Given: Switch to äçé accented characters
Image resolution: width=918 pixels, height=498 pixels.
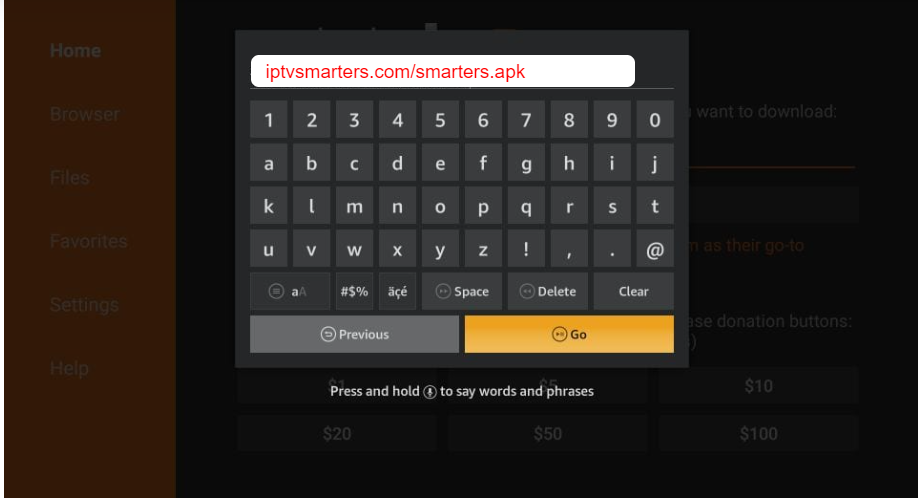Looking at the screenshot, I should [x=397, y=292].
